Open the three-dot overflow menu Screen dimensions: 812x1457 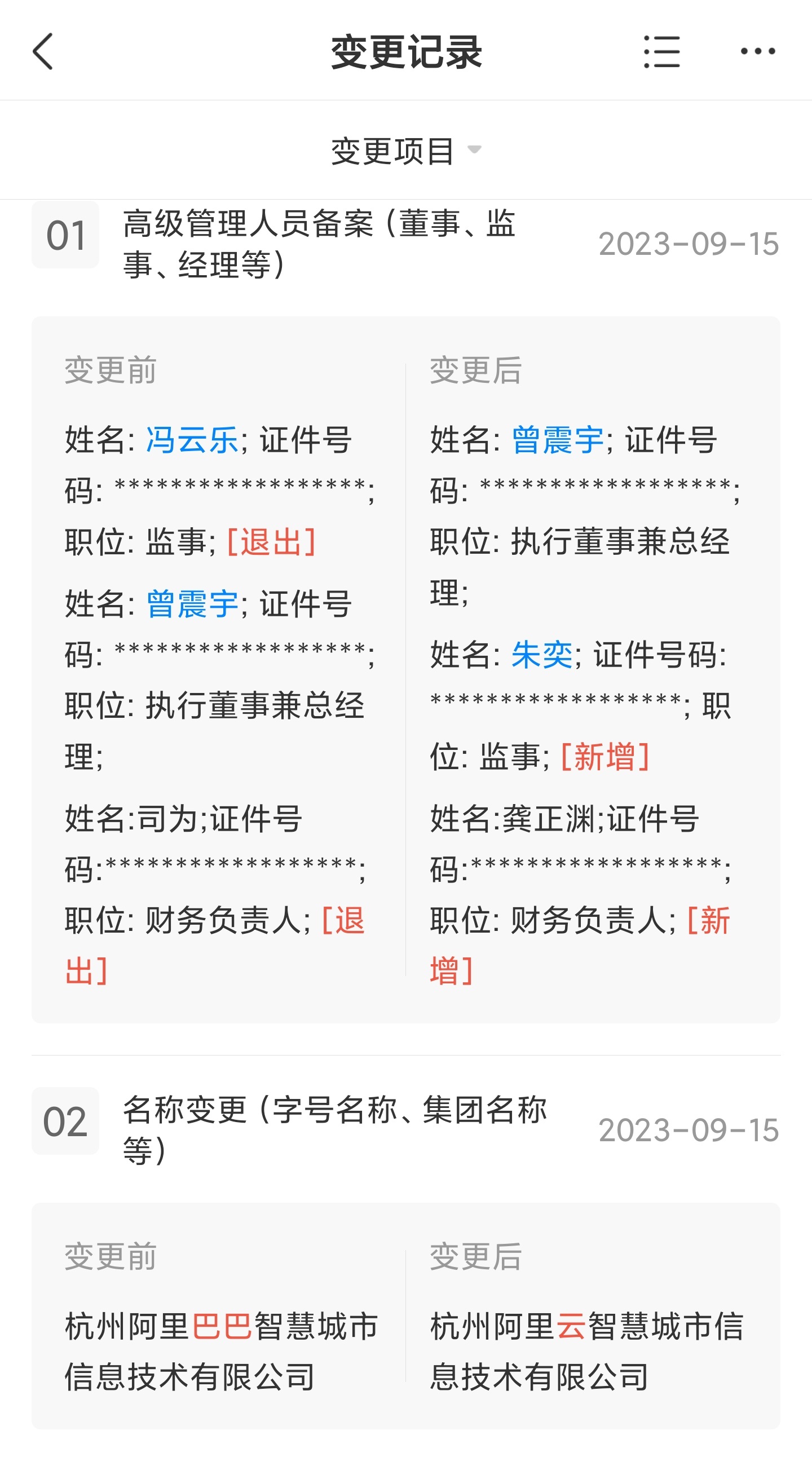click(x=758, y=51)
